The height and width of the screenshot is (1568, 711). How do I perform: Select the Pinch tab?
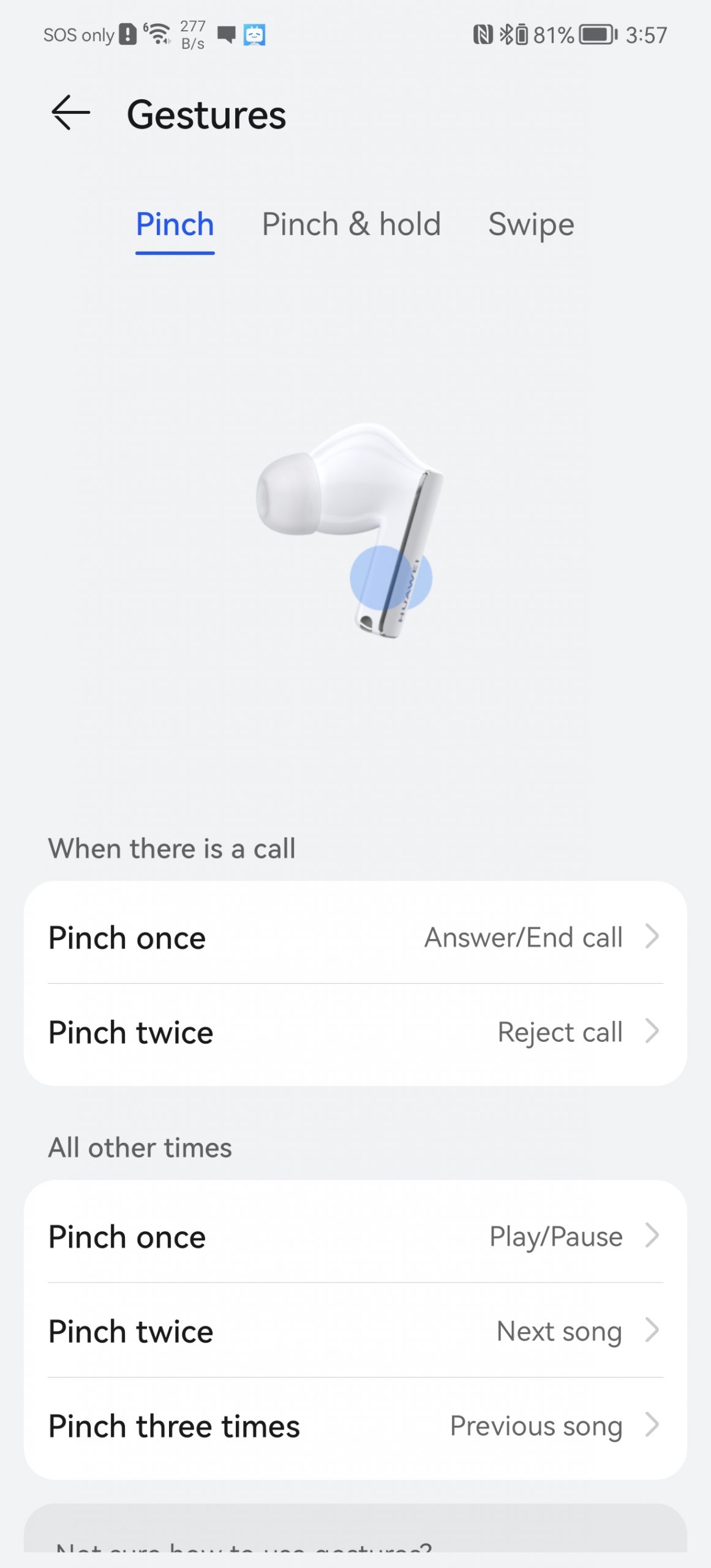[x=175, y=224]
